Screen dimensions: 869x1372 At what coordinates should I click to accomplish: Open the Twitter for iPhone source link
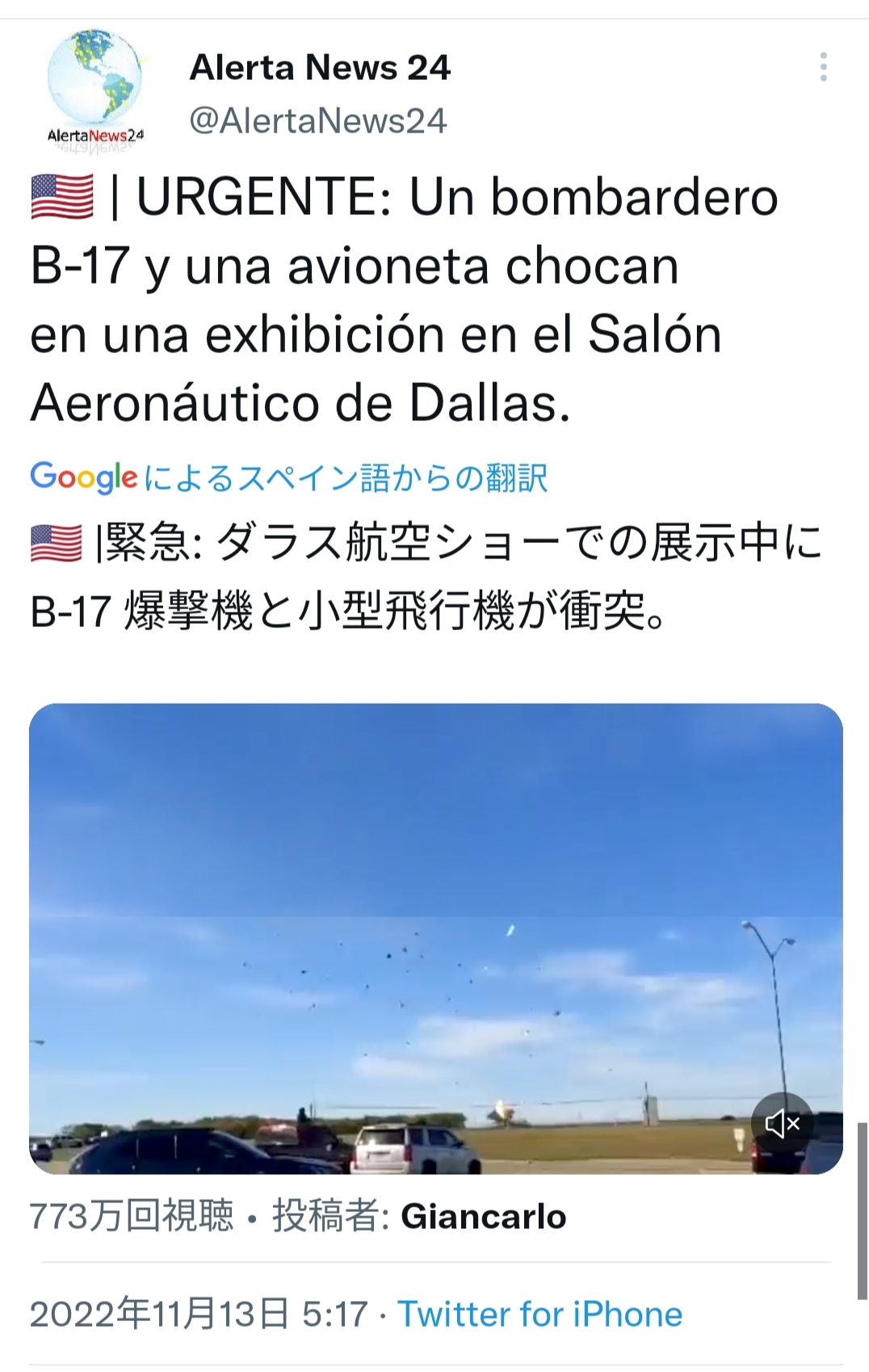coord(539,1315)
